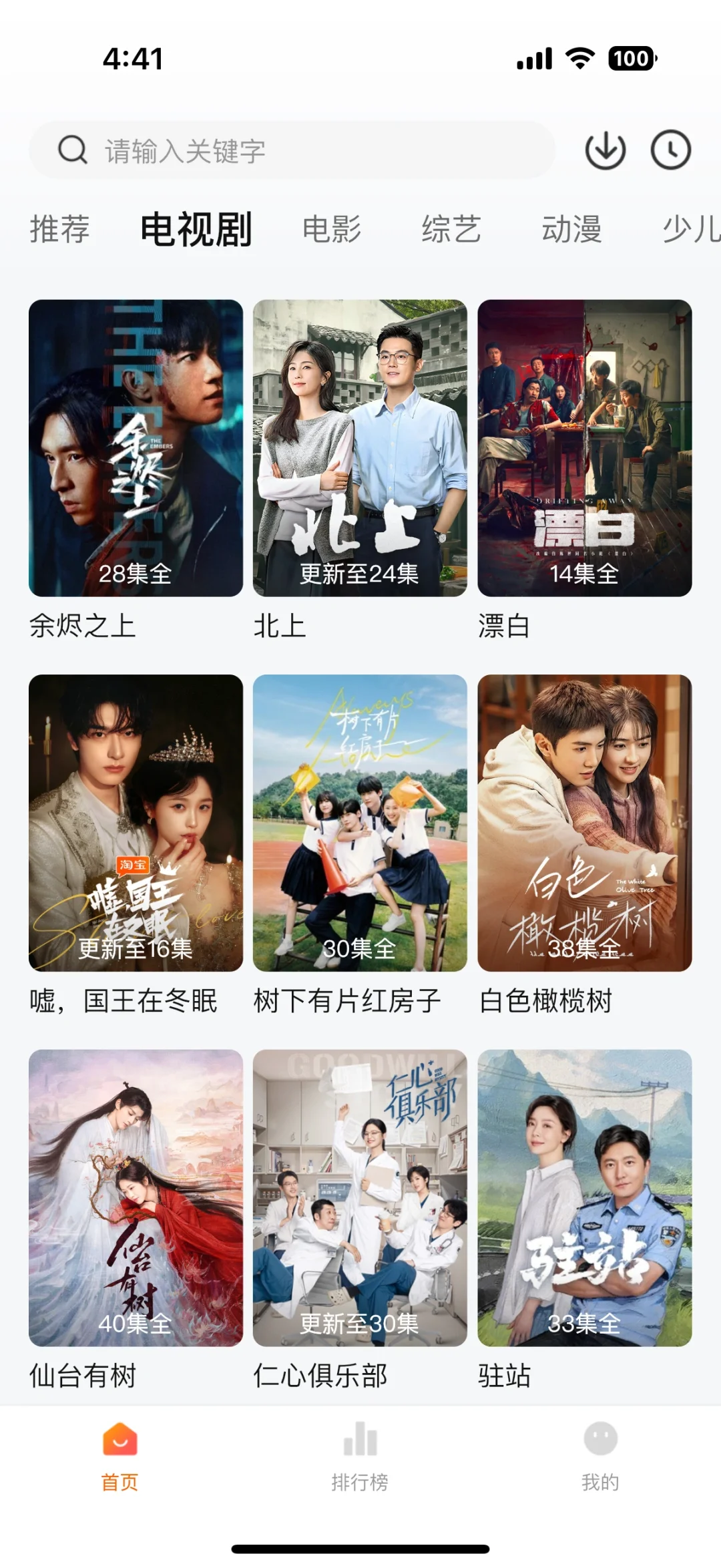Open 嘘，国王在冬眠 series
721x1568 pixels.
pos(136,823)
